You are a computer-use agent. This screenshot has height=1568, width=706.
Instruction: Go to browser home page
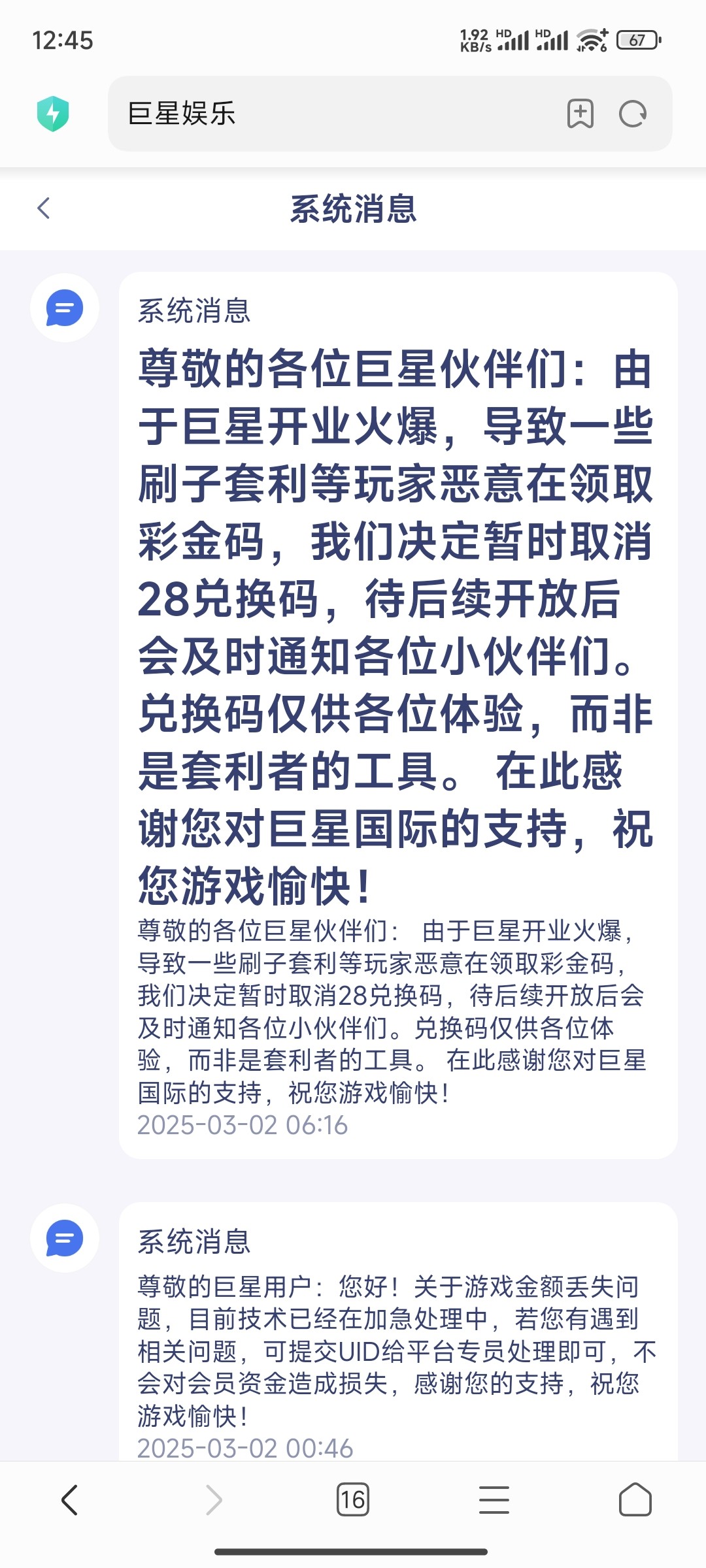[x=635, y=1499]
